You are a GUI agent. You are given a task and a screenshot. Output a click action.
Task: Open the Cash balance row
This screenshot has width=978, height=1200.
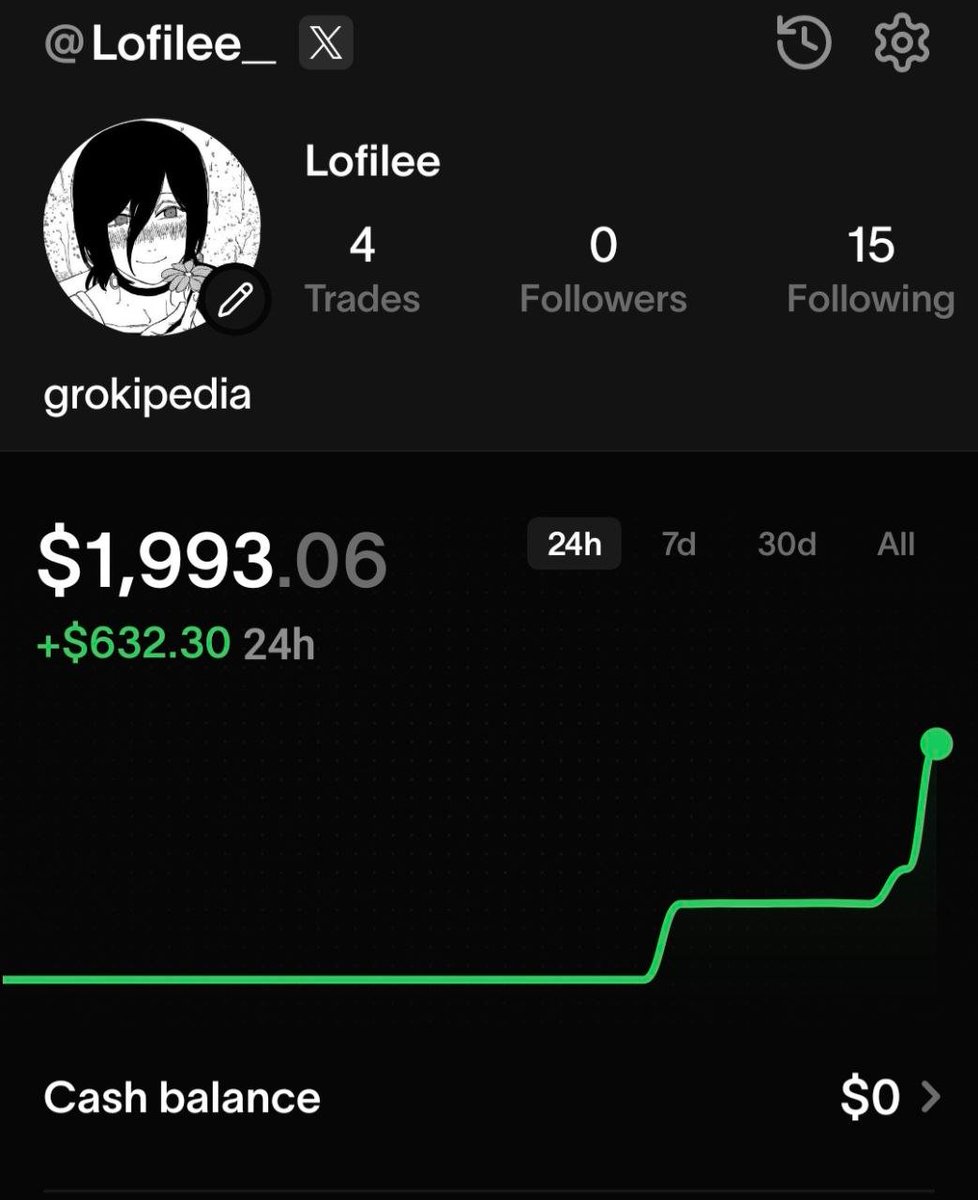(x=489, y=1097)
